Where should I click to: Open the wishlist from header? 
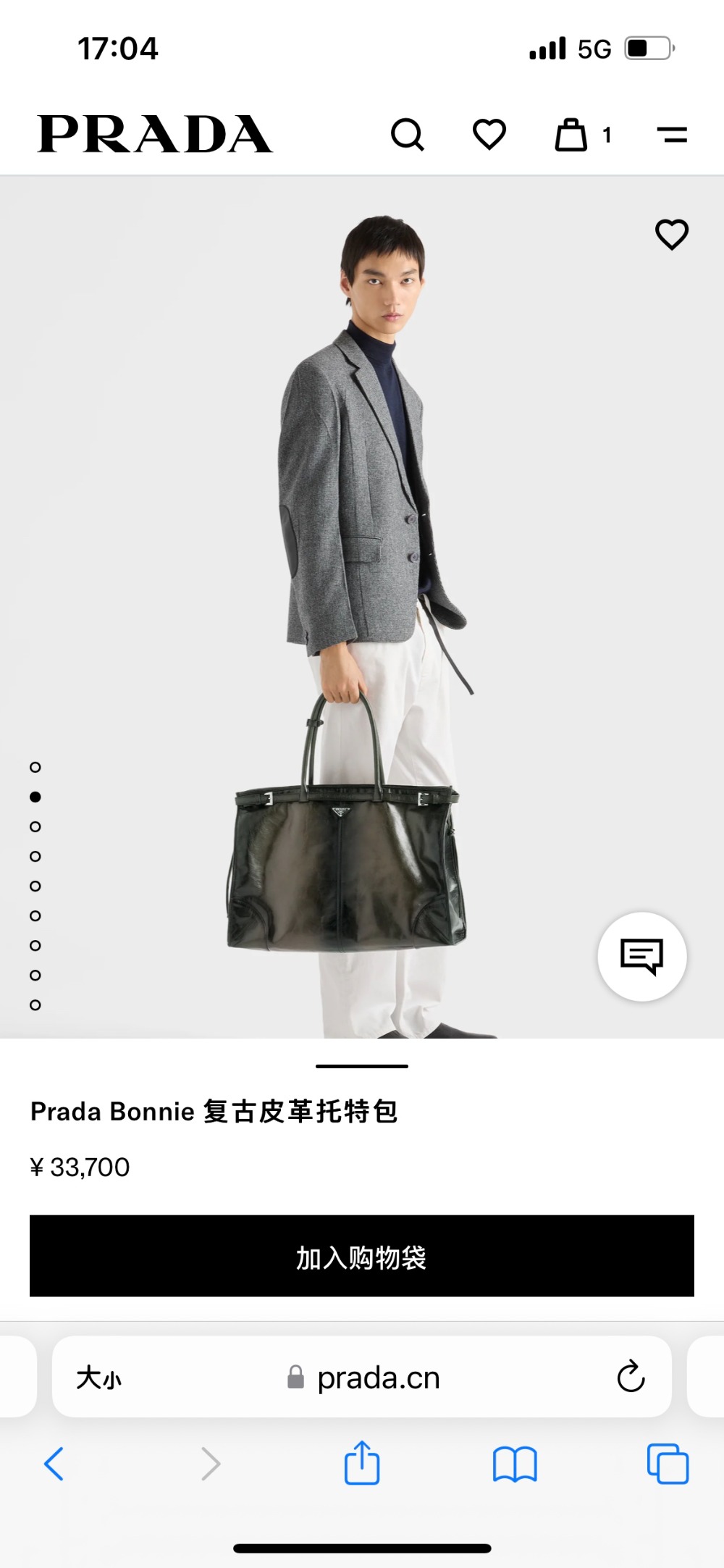pos(489,135)
